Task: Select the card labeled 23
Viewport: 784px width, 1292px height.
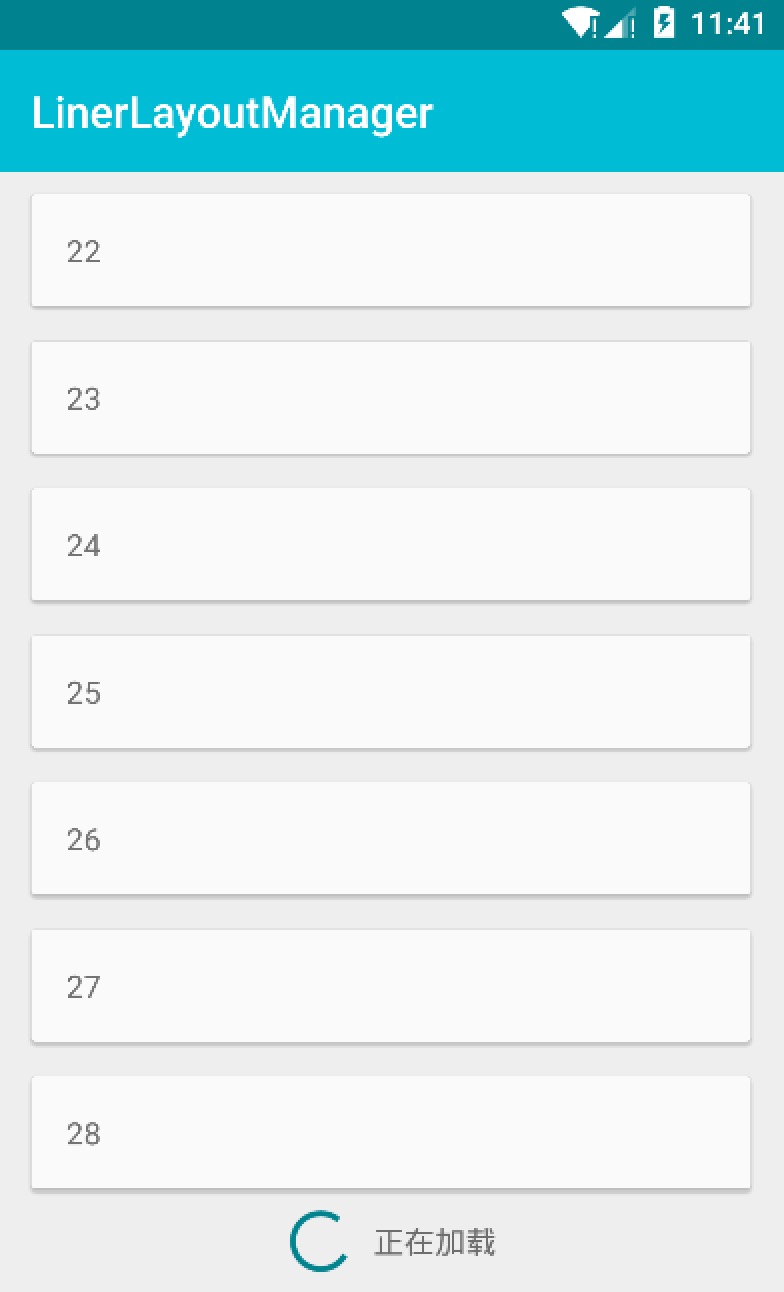Action: [391, 398]
